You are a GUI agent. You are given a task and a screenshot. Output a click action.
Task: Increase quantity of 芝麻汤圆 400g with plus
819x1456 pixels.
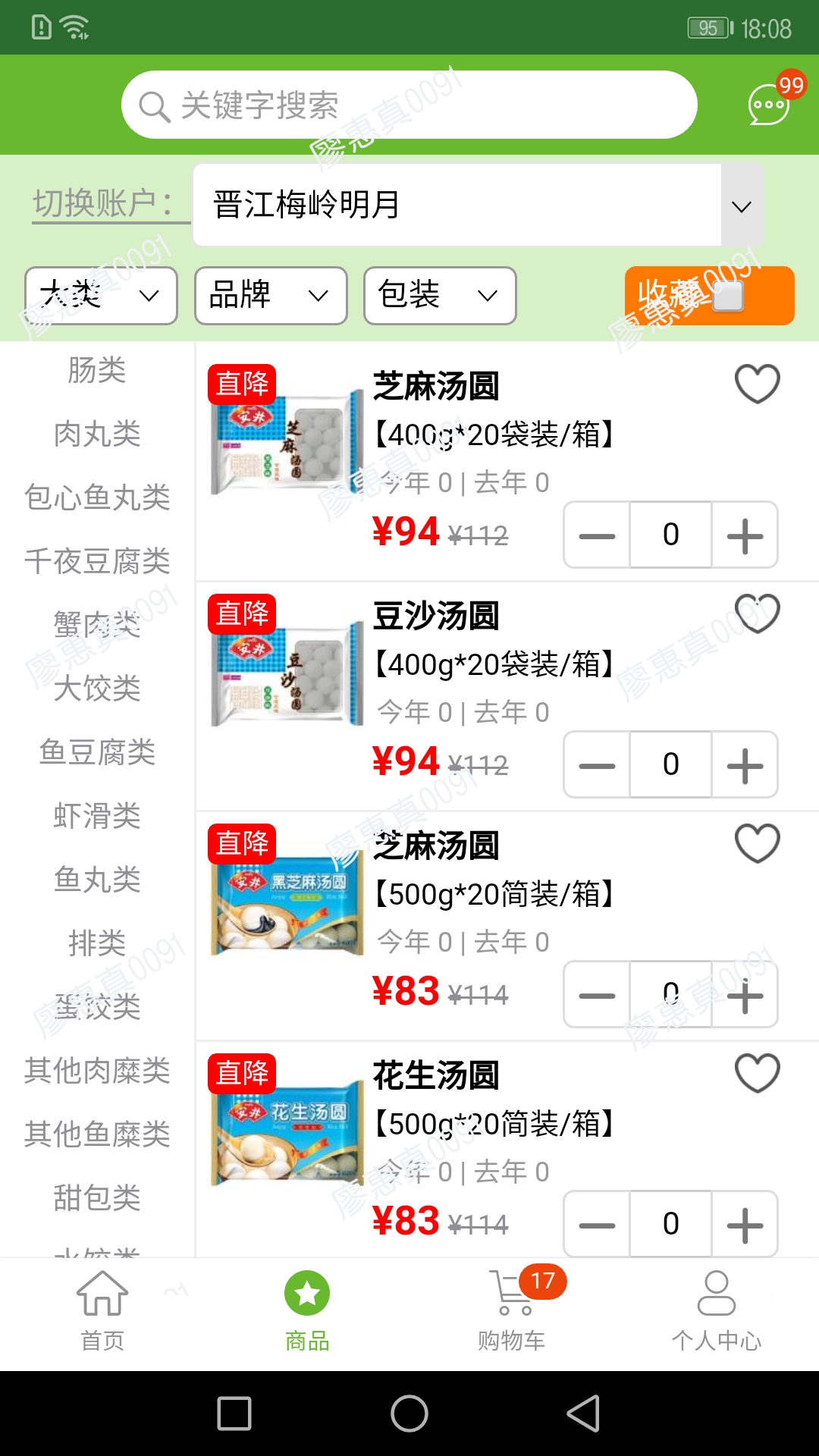744,535
